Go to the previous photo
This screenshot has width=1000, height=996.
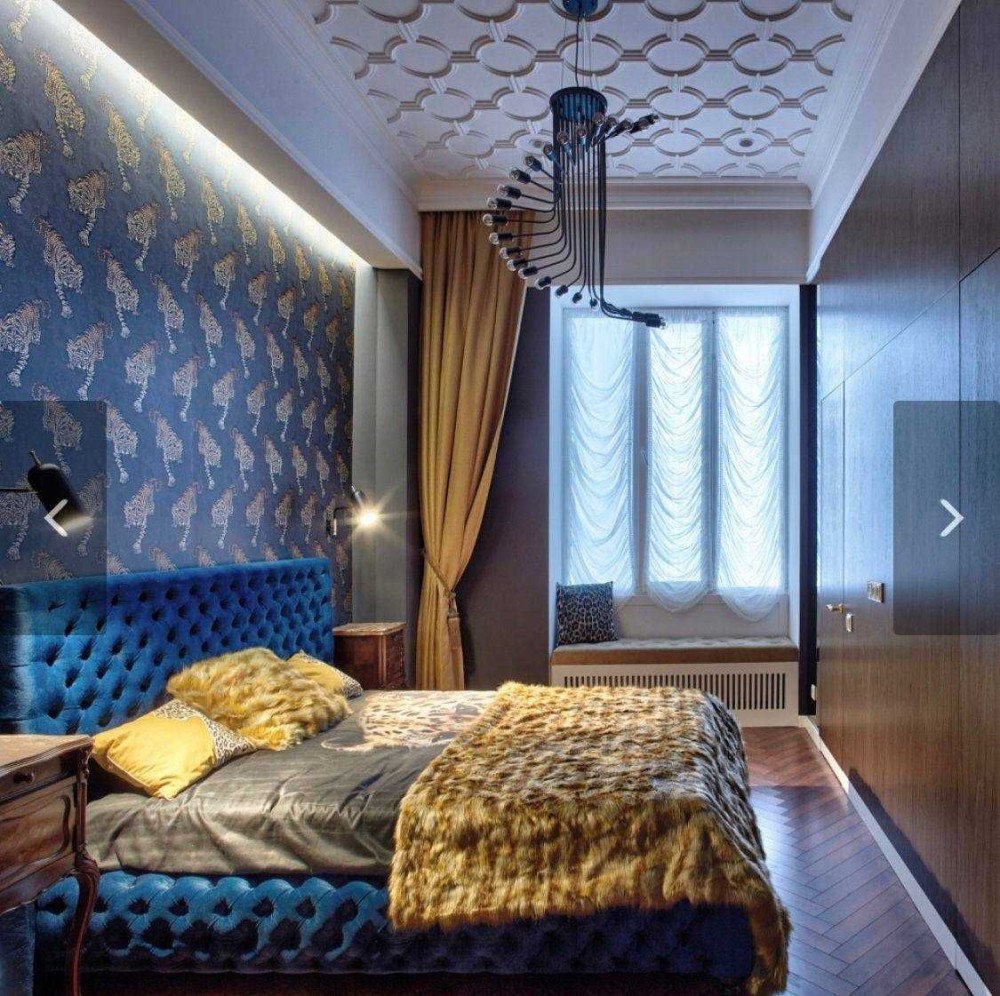(x=55, y=517)
